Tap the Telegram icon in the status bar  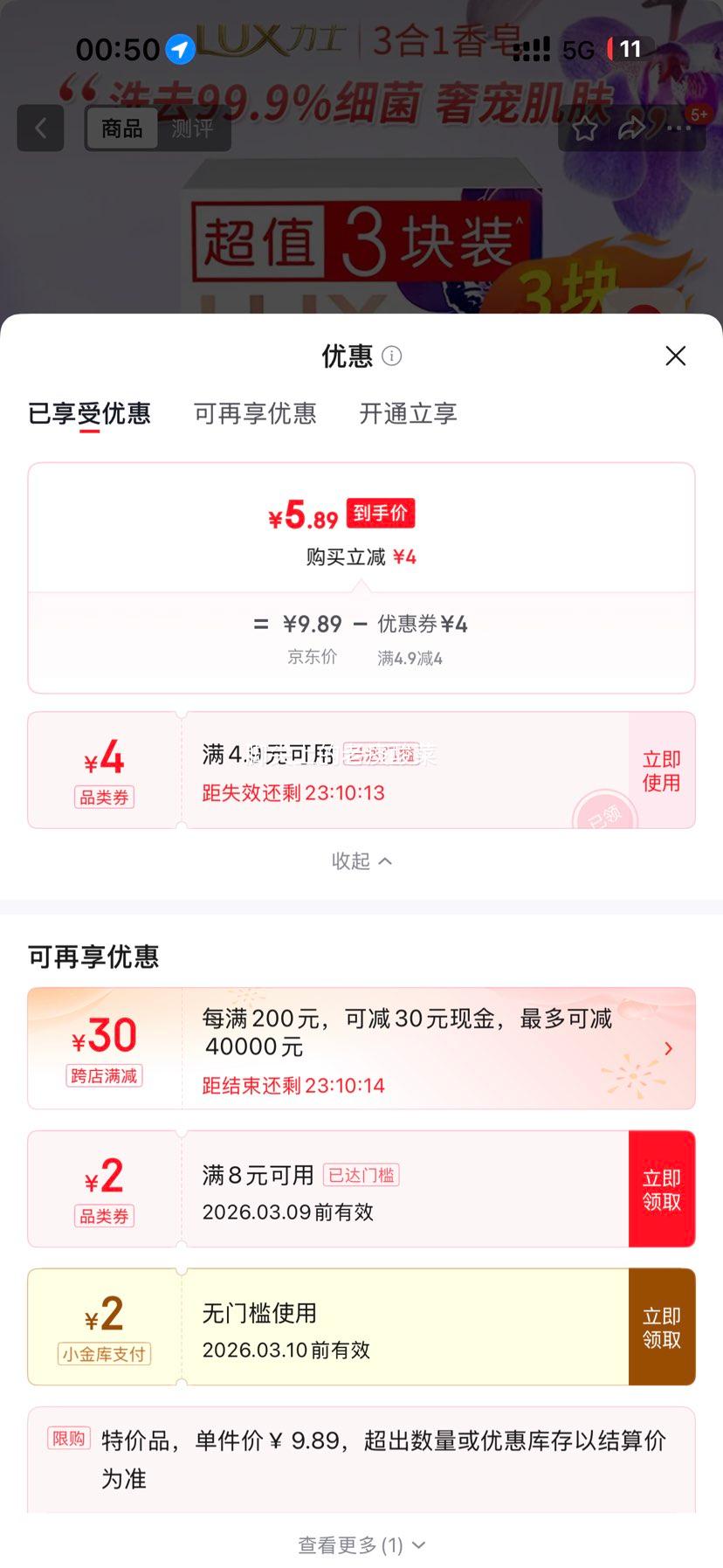(x=178, y=50)
